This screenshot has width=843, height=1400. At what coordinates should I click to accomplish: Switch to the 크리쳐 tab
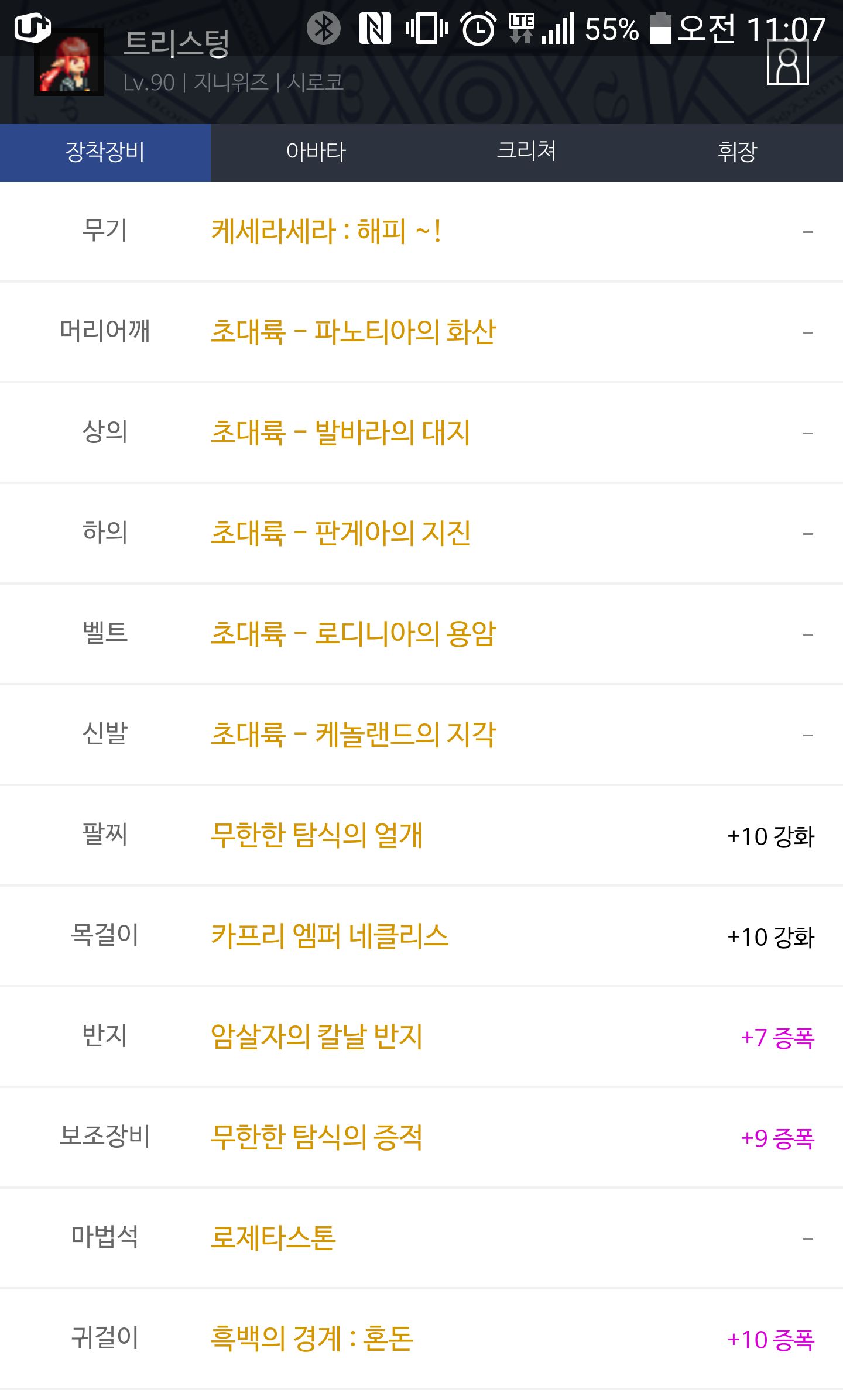526,152
